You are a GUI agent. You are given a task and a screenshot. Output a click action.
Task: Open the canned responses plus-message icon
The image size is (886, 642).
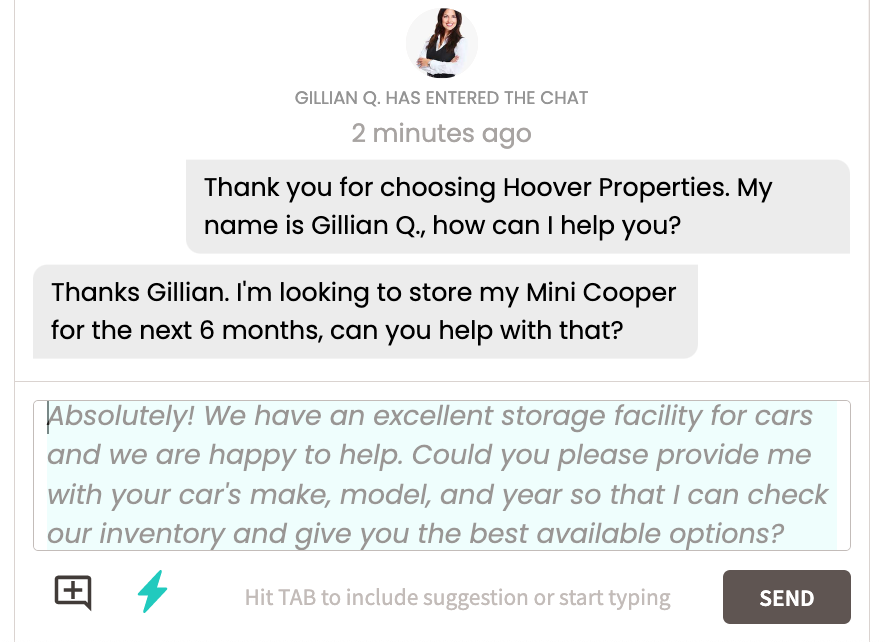pos(72,592)
